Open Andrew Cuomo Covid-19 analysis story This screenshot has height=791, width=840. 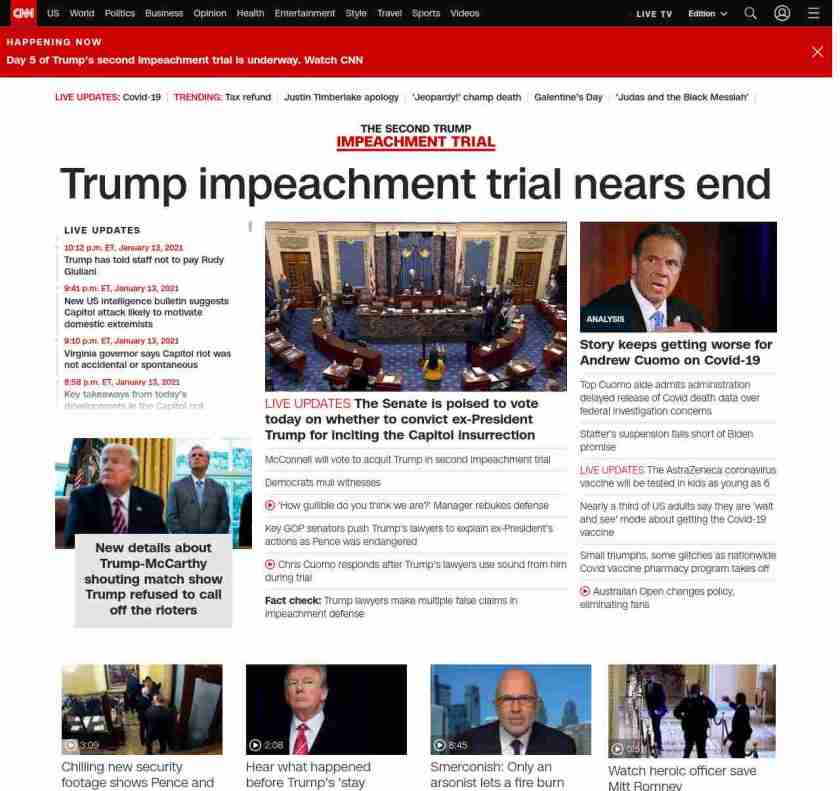(x=676, y=352)
